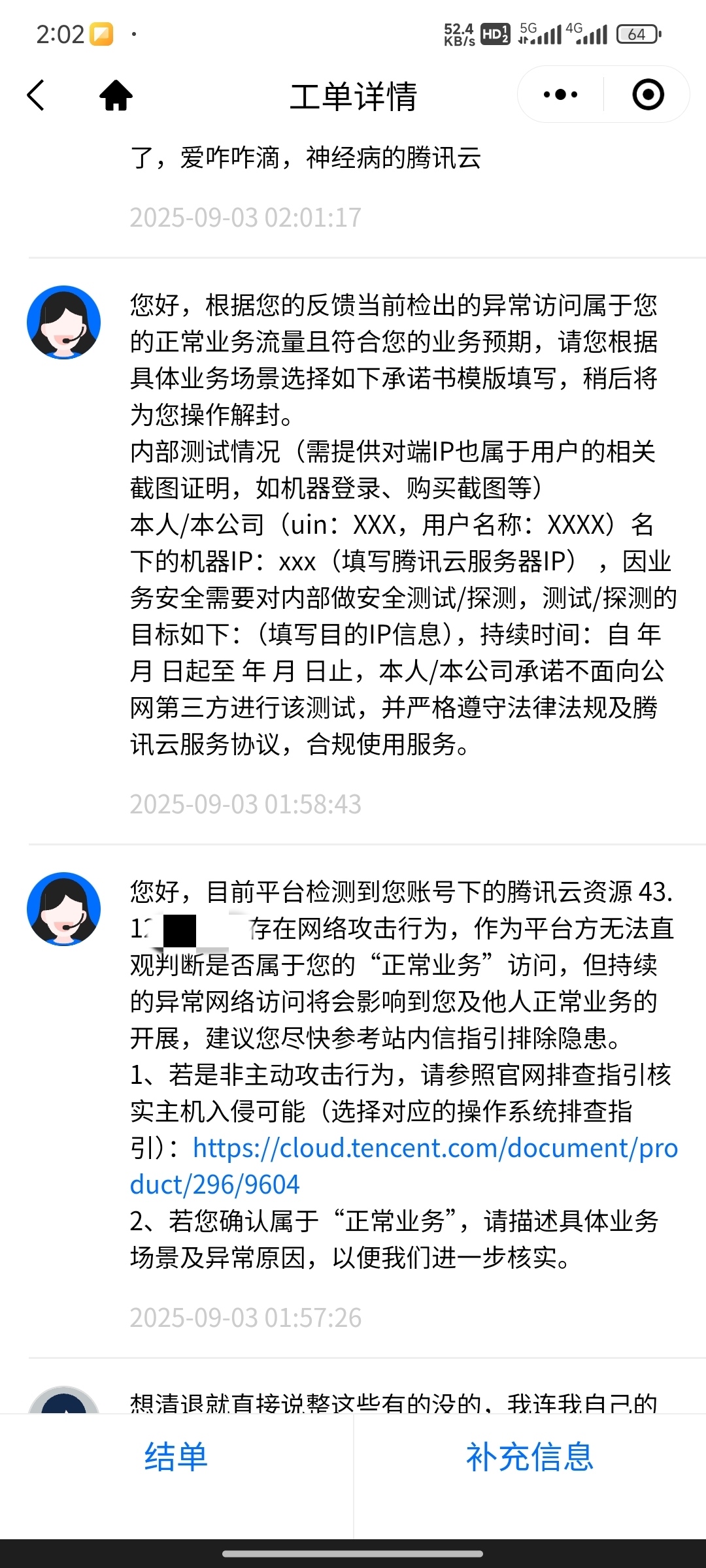The width and height of the screenshot is (706, 1568).
Task: Close the mini program via circle icon
Action: coord(648,95)
